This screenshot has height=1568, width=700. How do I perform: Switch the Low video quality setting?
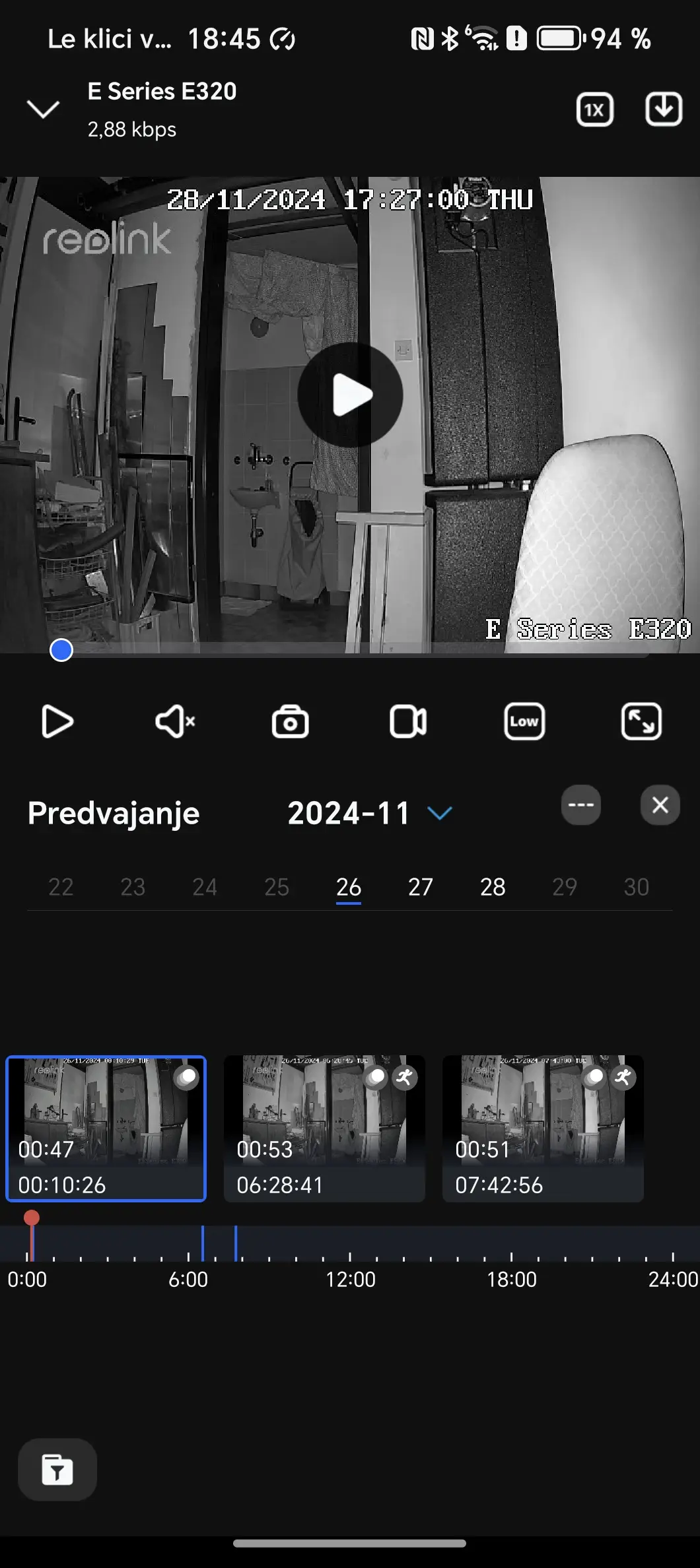(524, 721)
